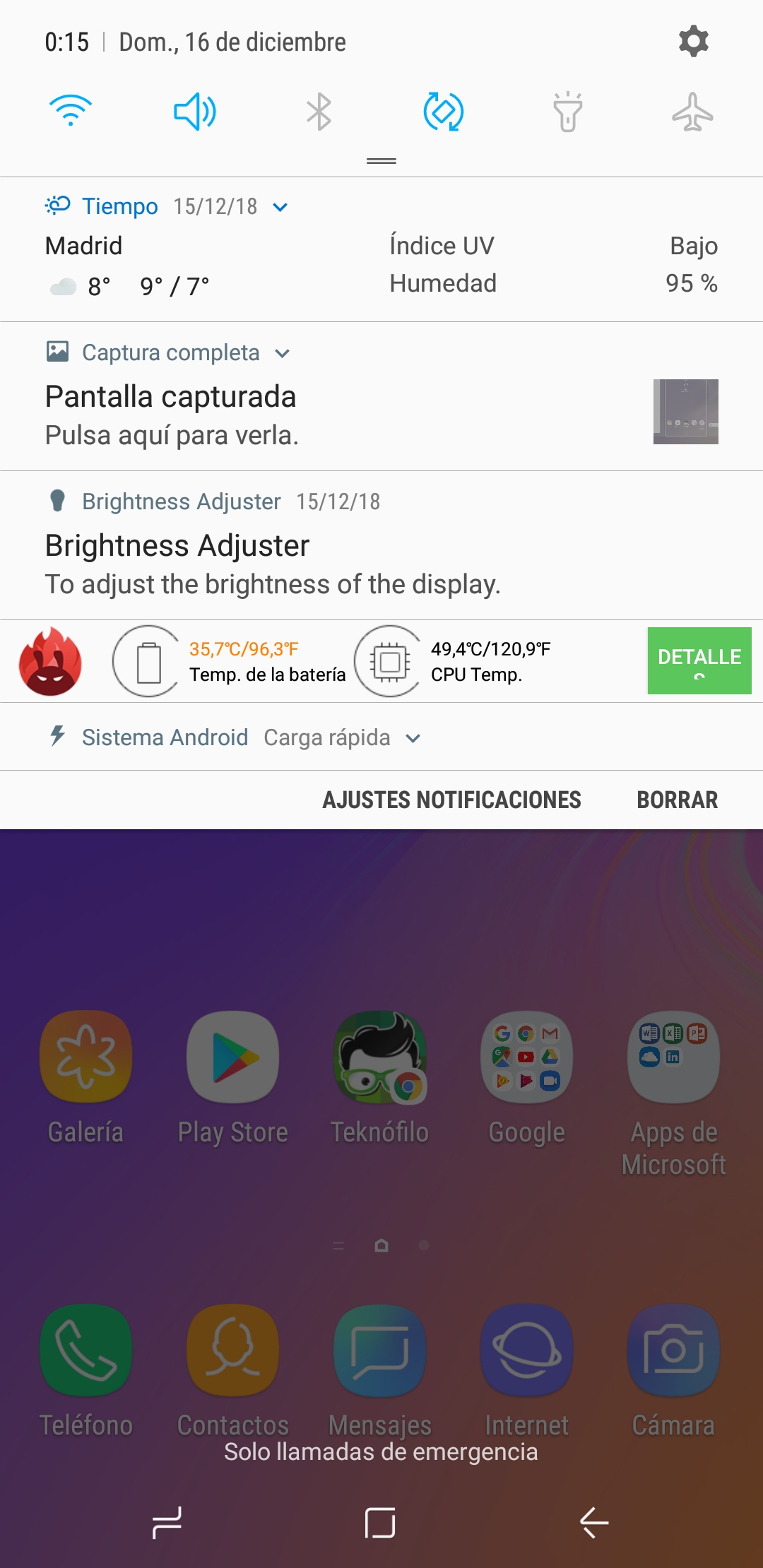Open AJUSTES NOTIFICACIONES
The width and height of the screenshot is (763, 1568).
coord(452,800)
